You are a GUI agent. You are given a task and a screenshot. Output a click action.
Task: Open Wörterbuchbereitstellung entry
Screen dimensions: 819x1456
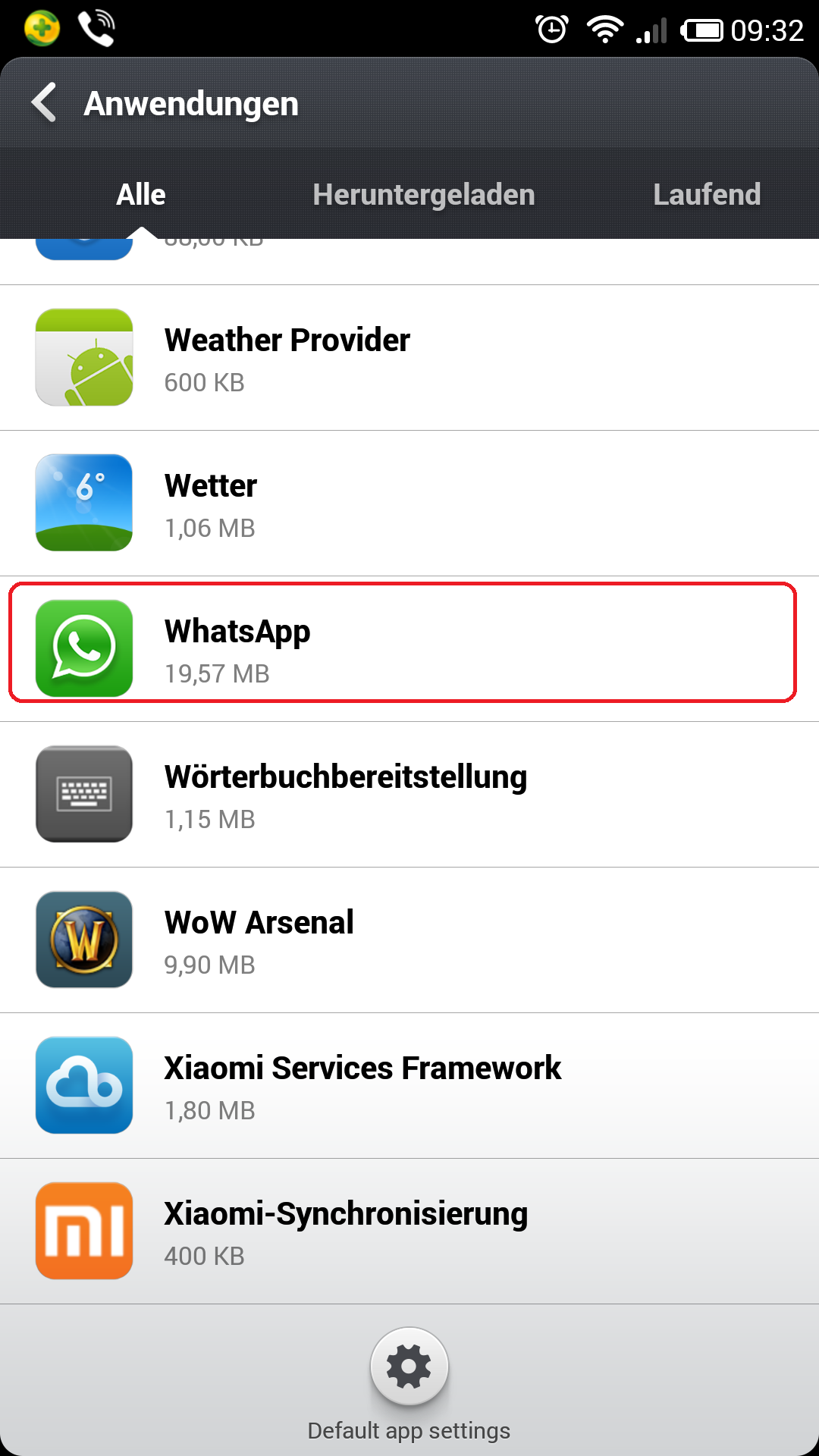409,795
